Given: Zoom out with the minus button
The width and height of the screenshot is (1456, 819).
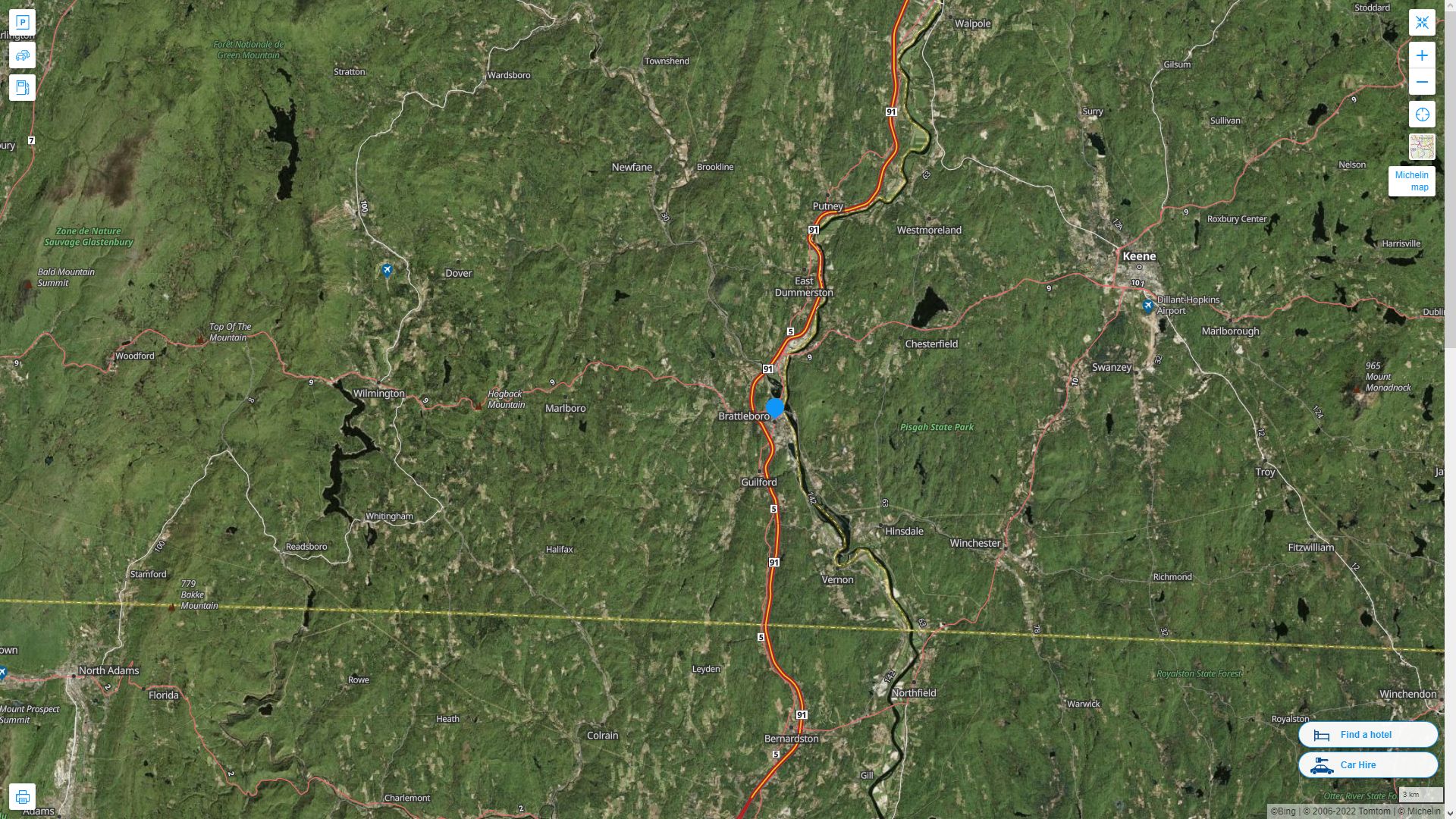Looking at the screenshot, I should click(1422, 82).
